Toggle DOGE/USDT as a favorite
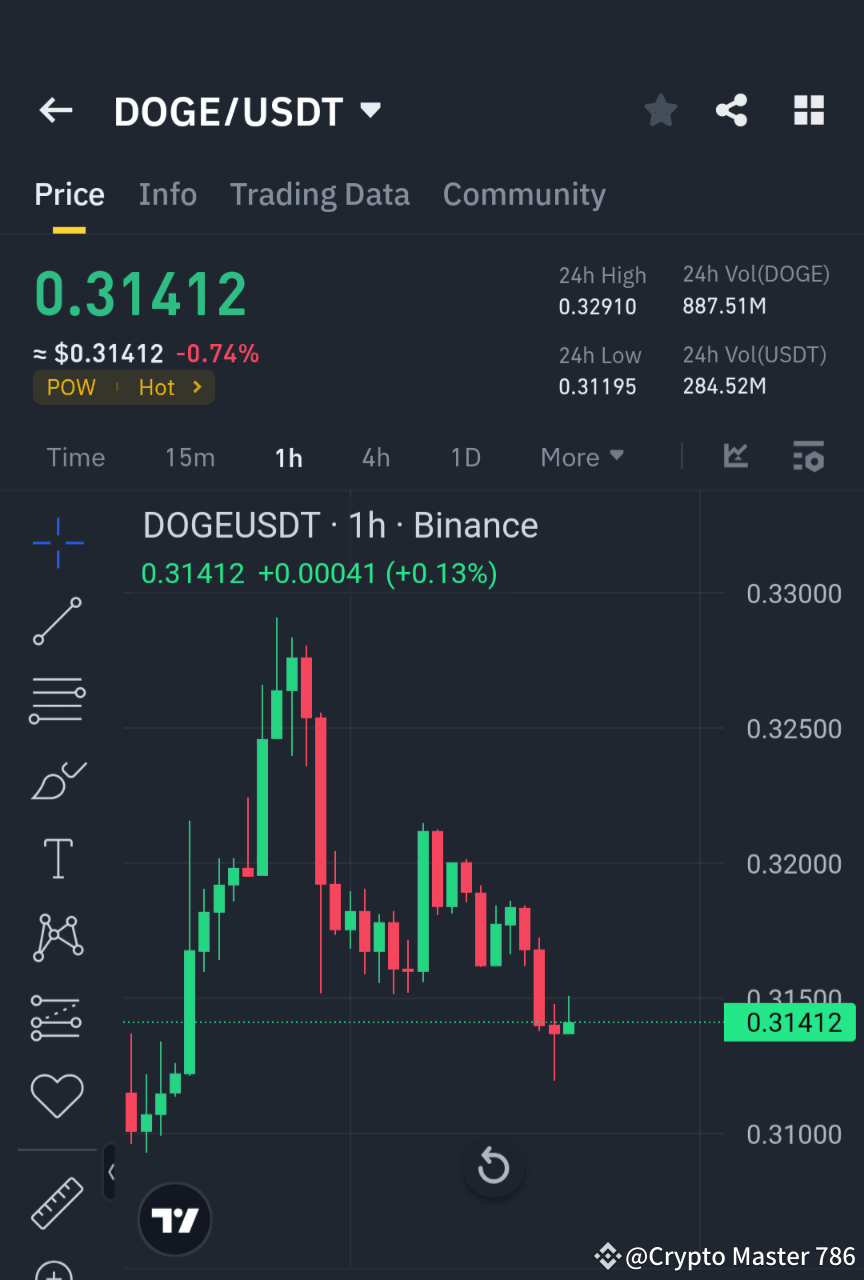Image resolution: width=864 pixels, height=1280 pixels. (660, 110)
